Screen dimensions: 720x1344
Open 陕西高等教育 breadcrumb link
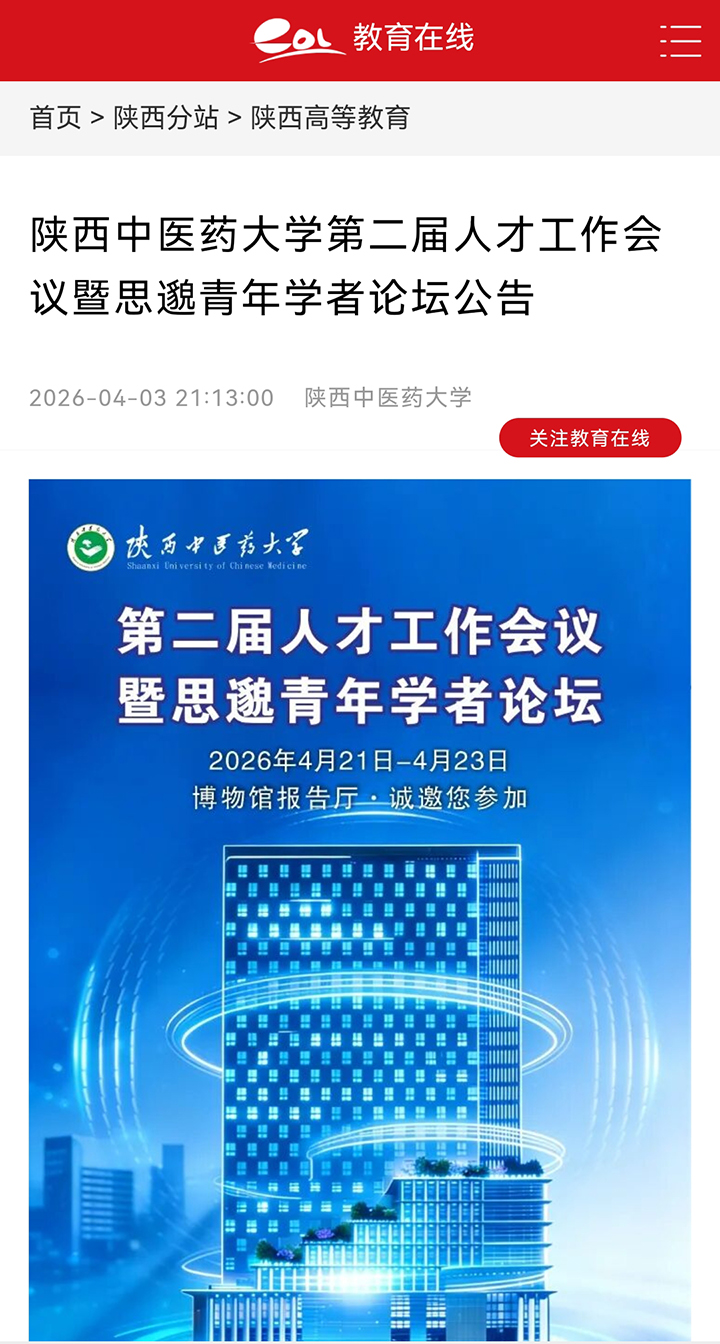click(x=330, y=118)
